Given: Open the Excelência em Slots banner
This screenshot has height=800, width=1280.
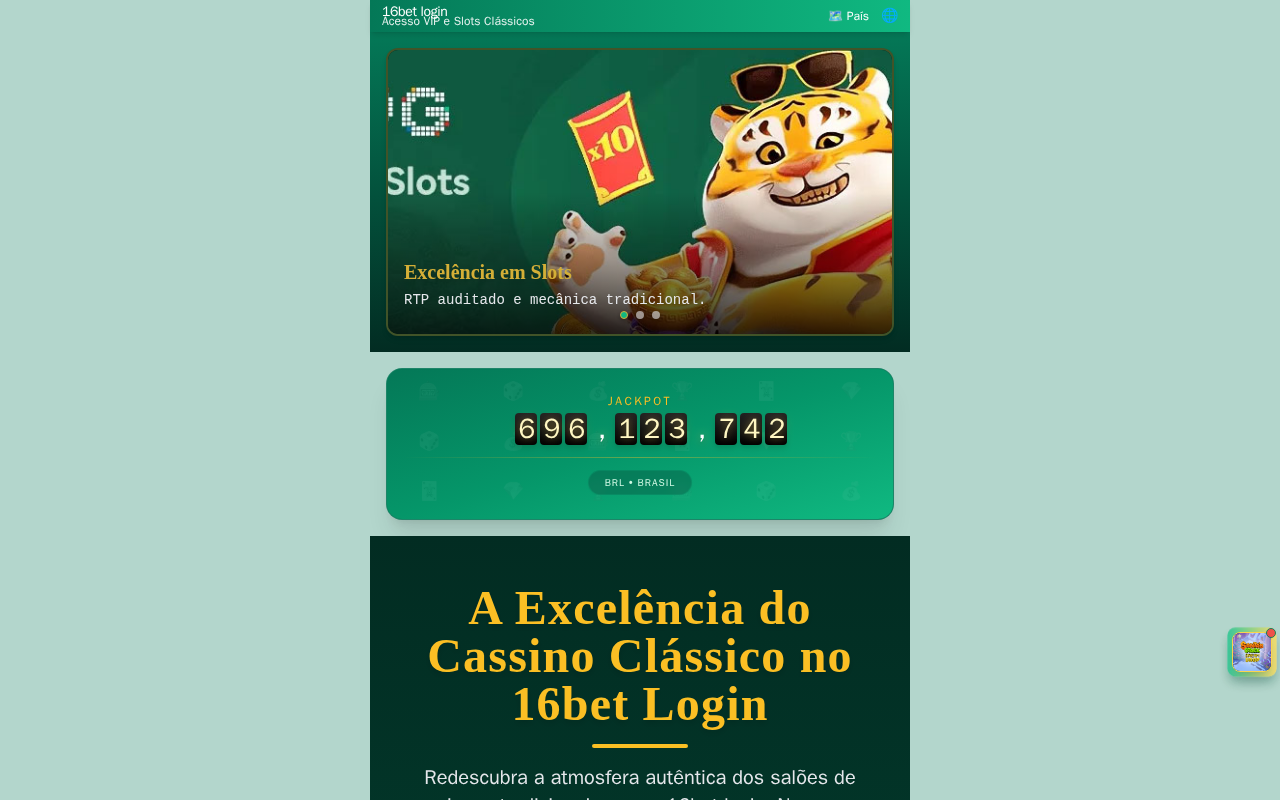Looking at the screenshot, I should coord(640,192).
